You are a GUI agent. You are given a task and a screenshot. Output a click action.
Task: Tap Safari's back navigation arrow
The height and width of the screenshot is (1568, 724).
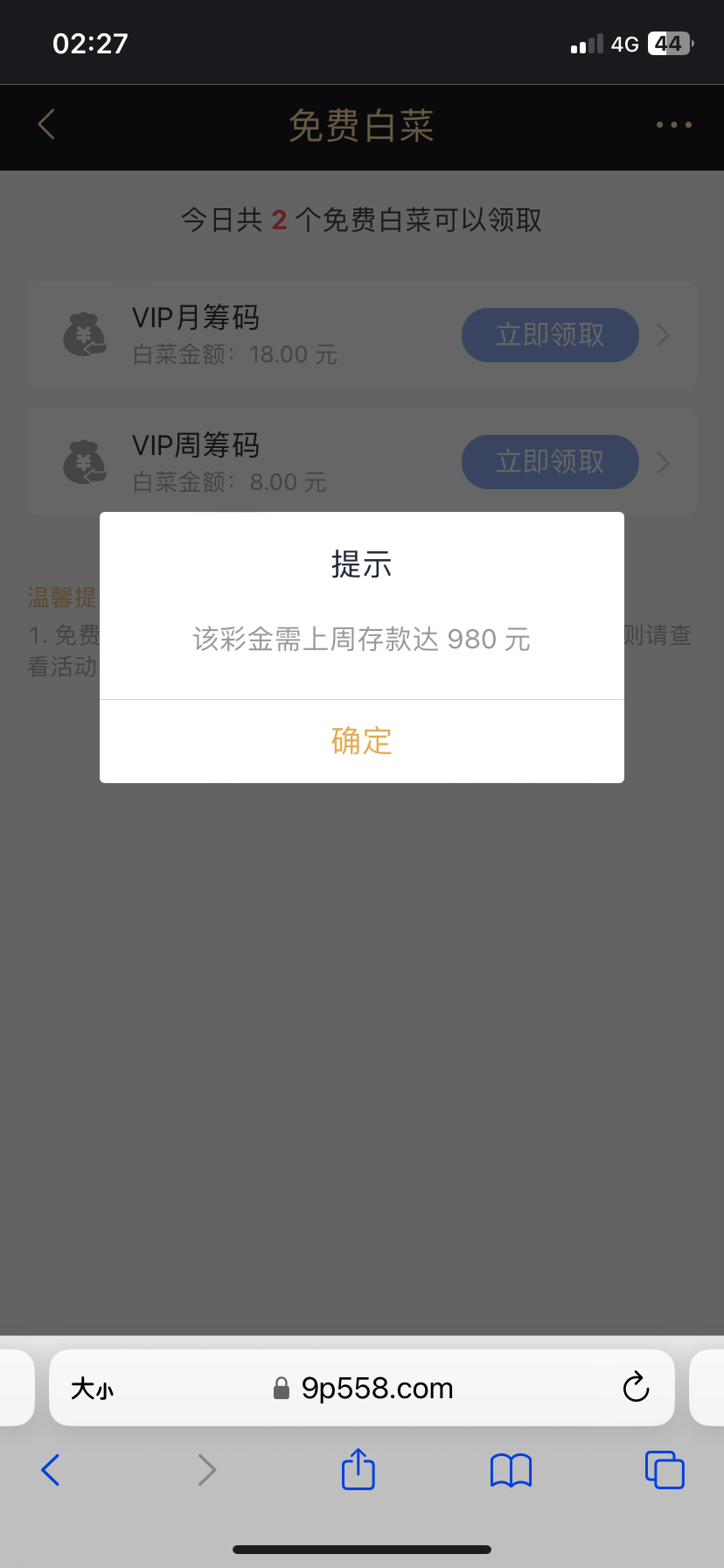pos(50,1469)
